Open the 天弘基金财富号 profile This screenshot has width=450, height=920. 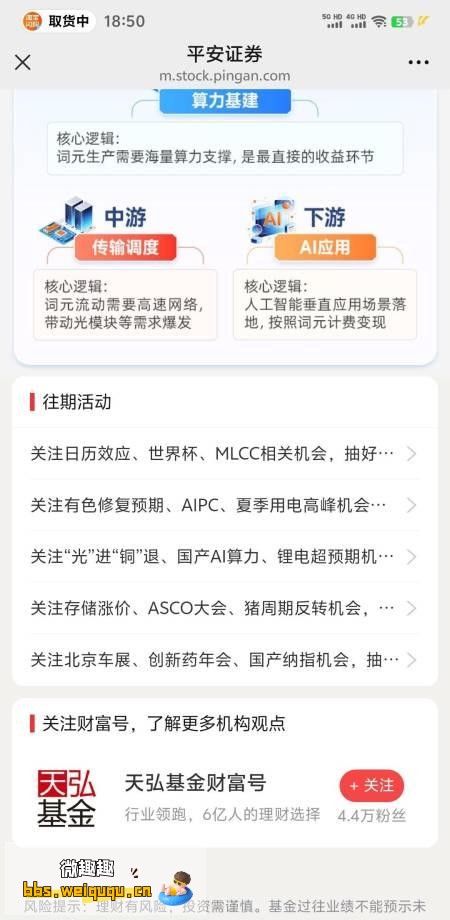[195, 783]
